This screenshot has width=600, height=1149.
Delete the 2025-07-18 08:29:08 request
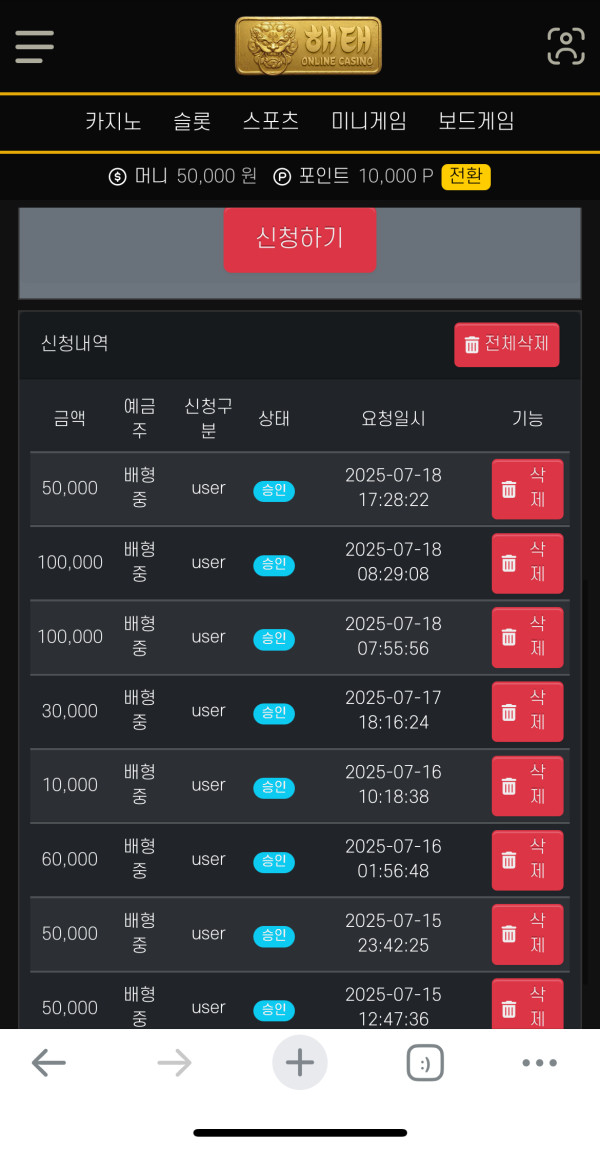pos(527,563)
